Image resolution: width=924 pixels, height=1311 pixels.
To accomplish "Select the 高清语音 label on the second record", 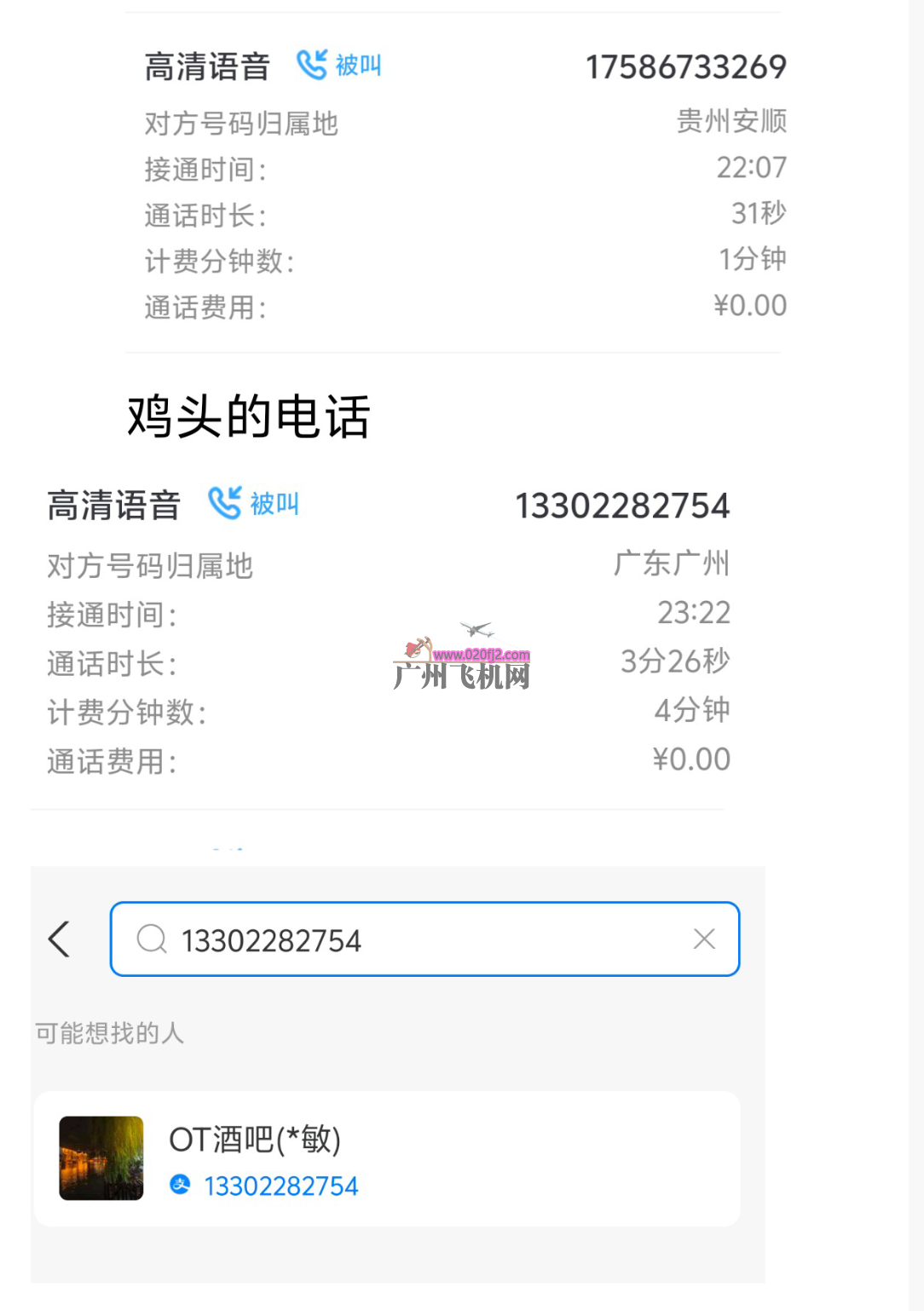I will point(113,505).
